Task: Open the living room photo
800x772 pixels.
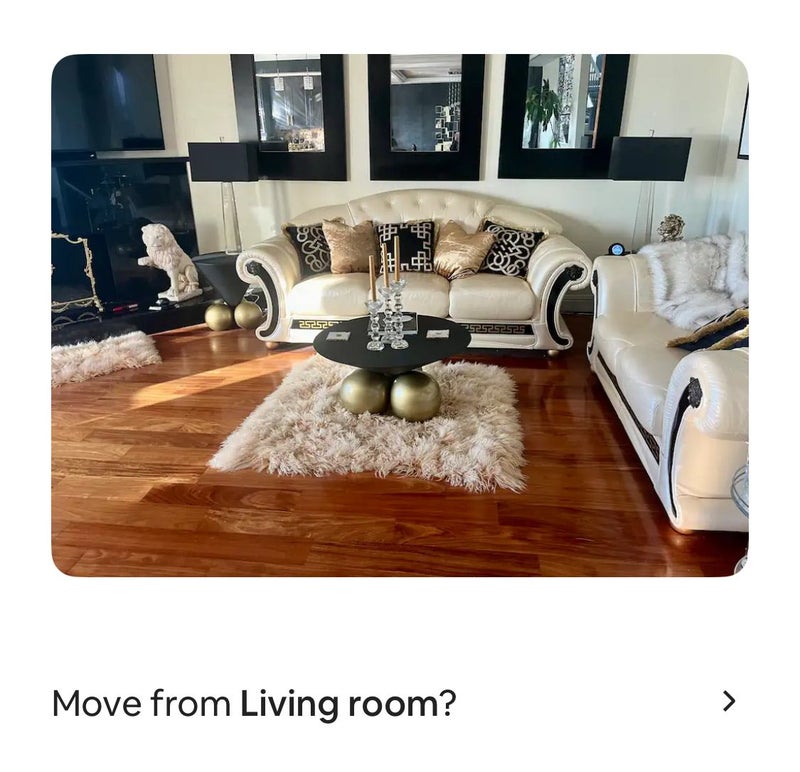Action: [399, 315]
